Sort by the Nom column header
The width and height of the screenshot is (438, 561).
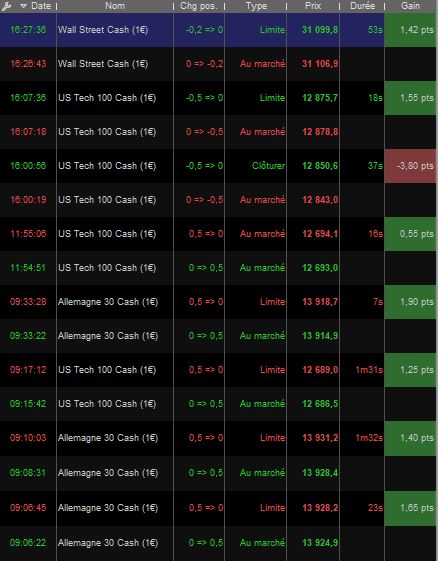click(115, 6)
